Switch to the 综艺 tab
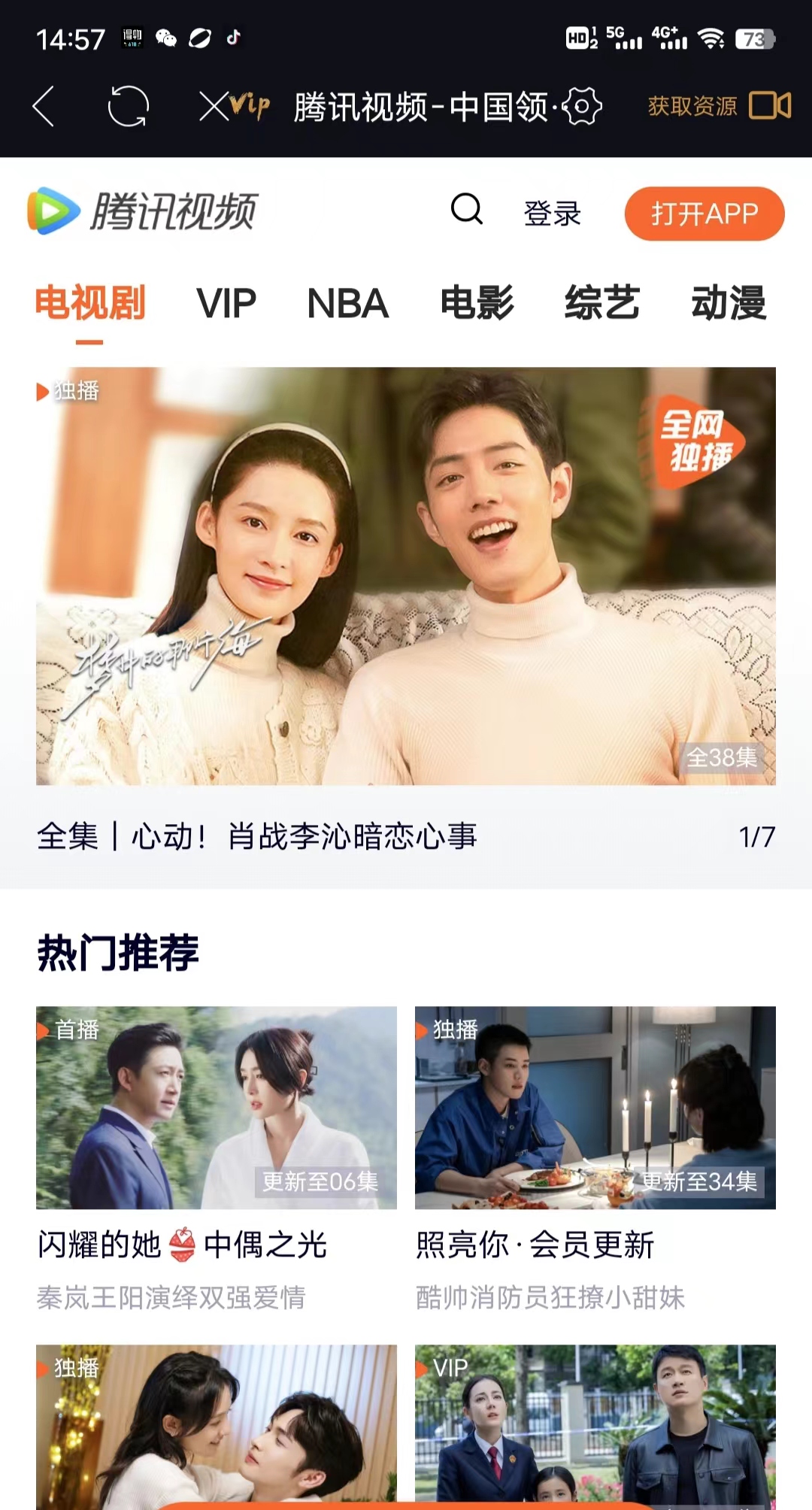812x1510 pixels. click(602, 303)
